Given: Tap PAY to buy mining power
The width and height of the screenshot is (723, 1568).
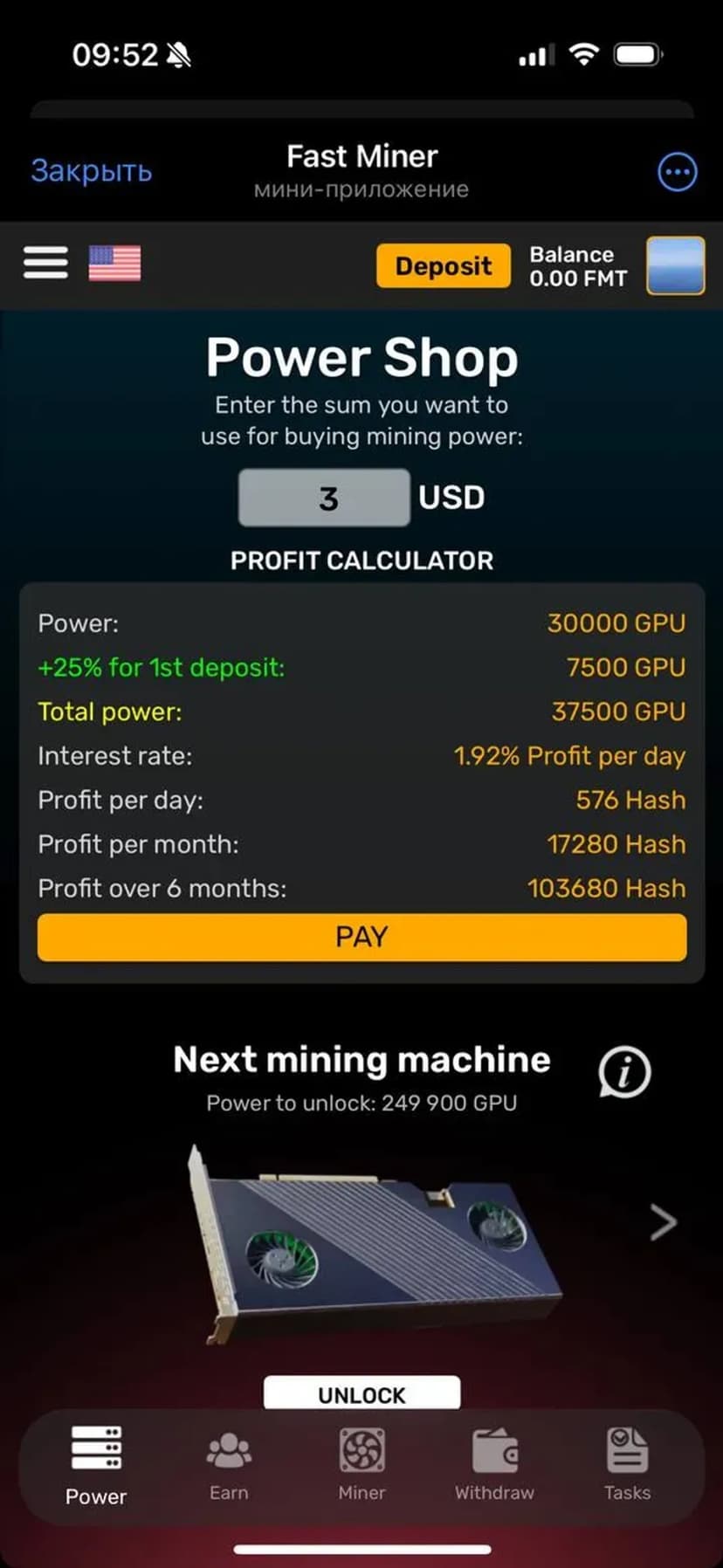Looking at the screenshot, I should [x=361, y=937].
